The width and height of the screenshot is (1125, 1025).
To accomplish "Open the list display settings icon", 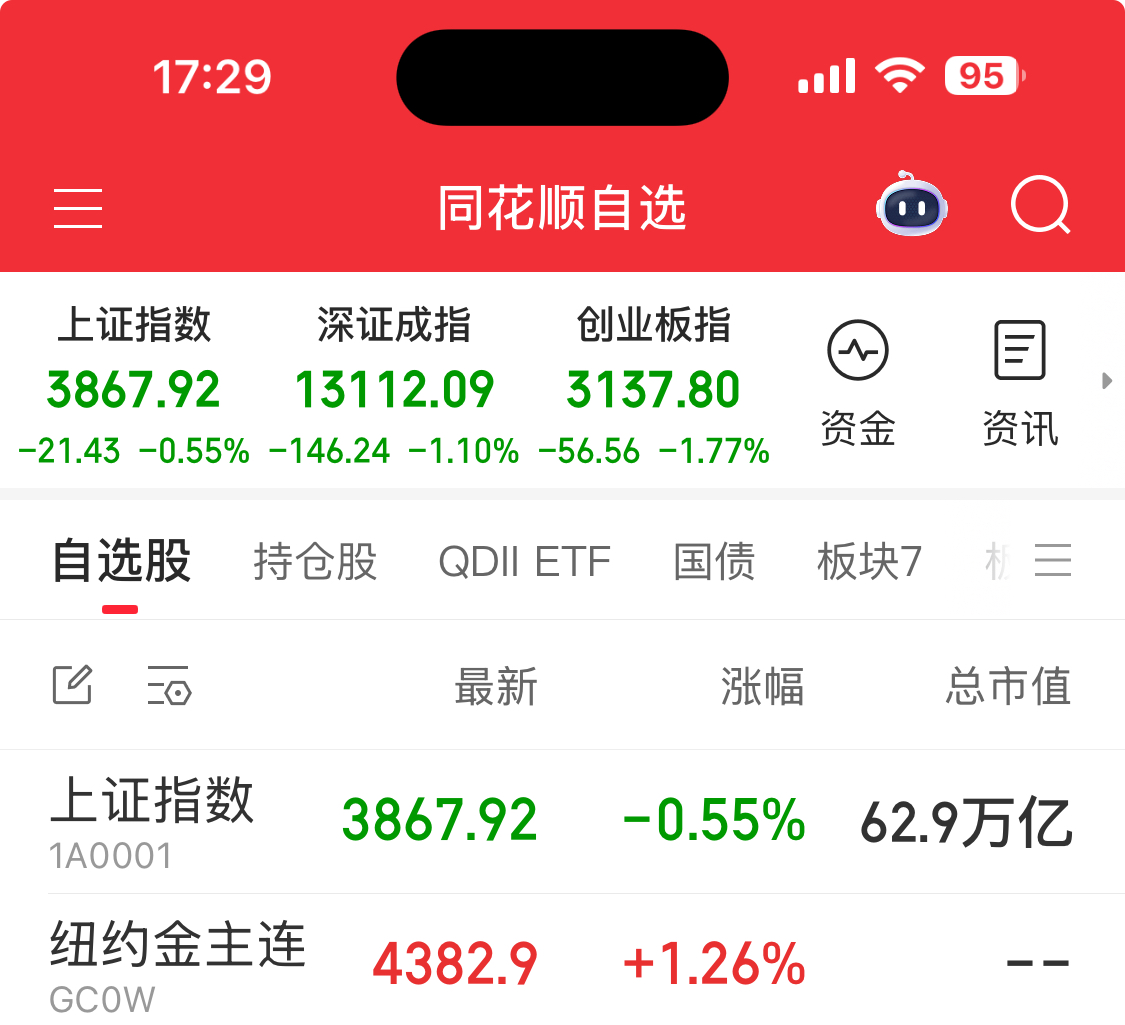I will click(169, 687).
